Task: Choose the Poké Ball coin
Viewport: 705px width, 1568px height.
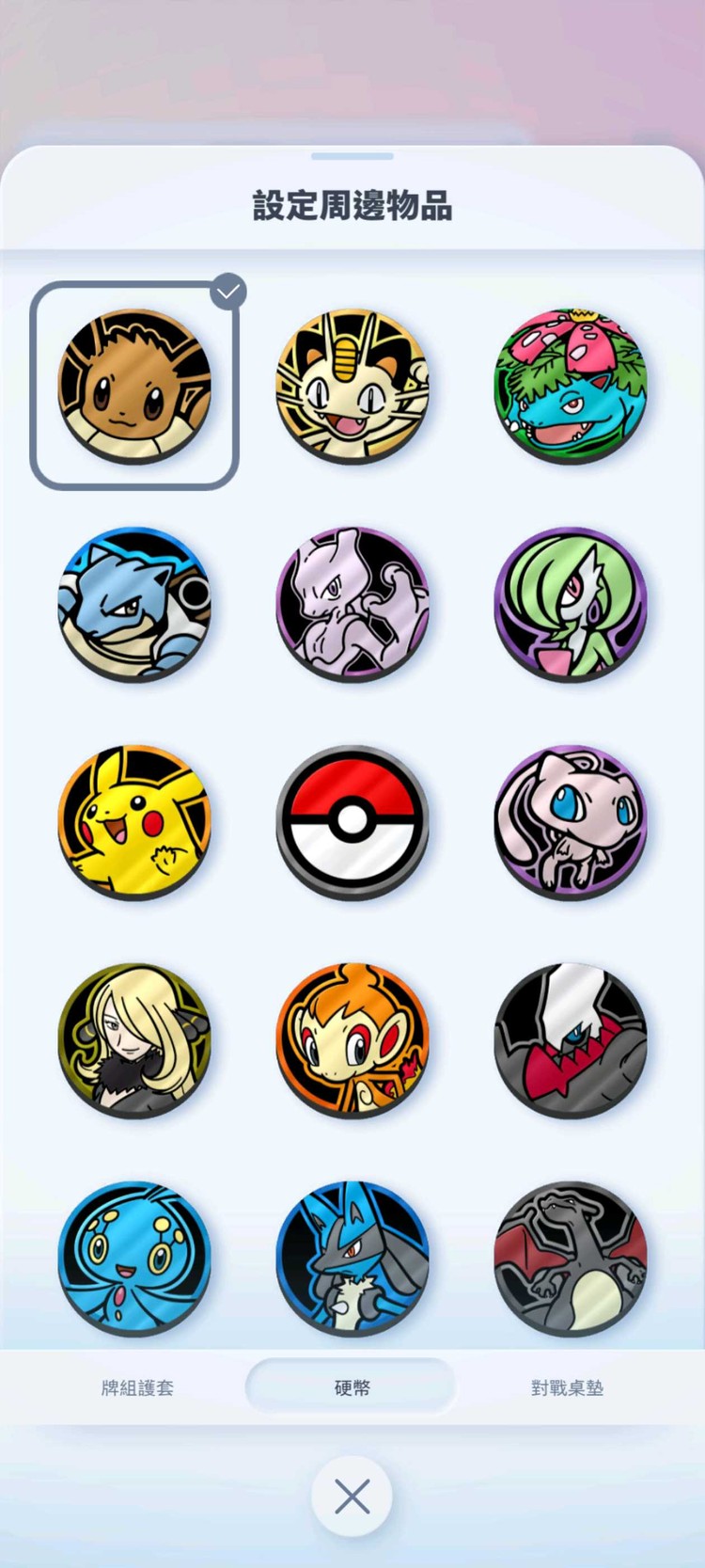Action: coord(352,822)
